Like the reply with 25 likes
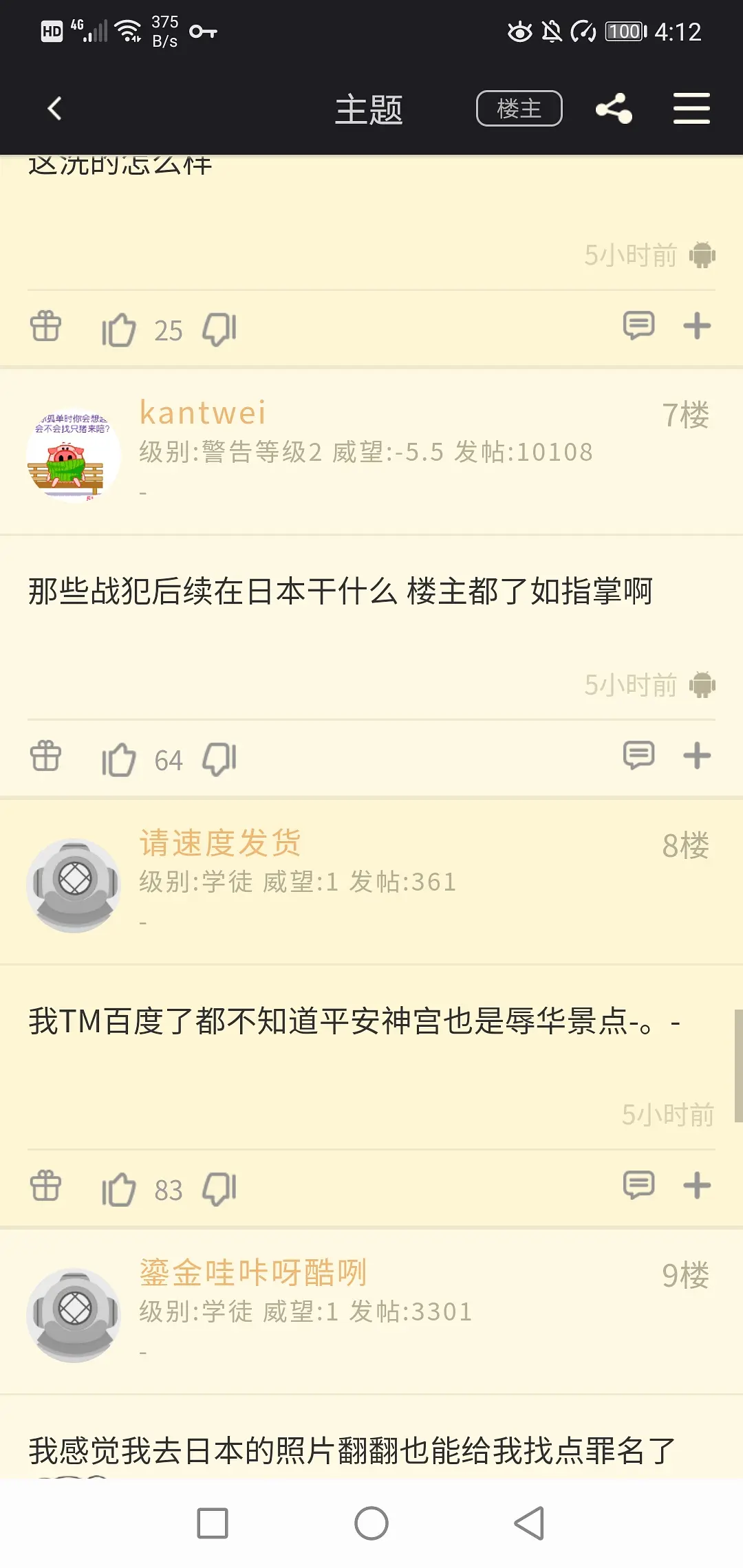The image size is (743, 1568). (x=118, y=329)
